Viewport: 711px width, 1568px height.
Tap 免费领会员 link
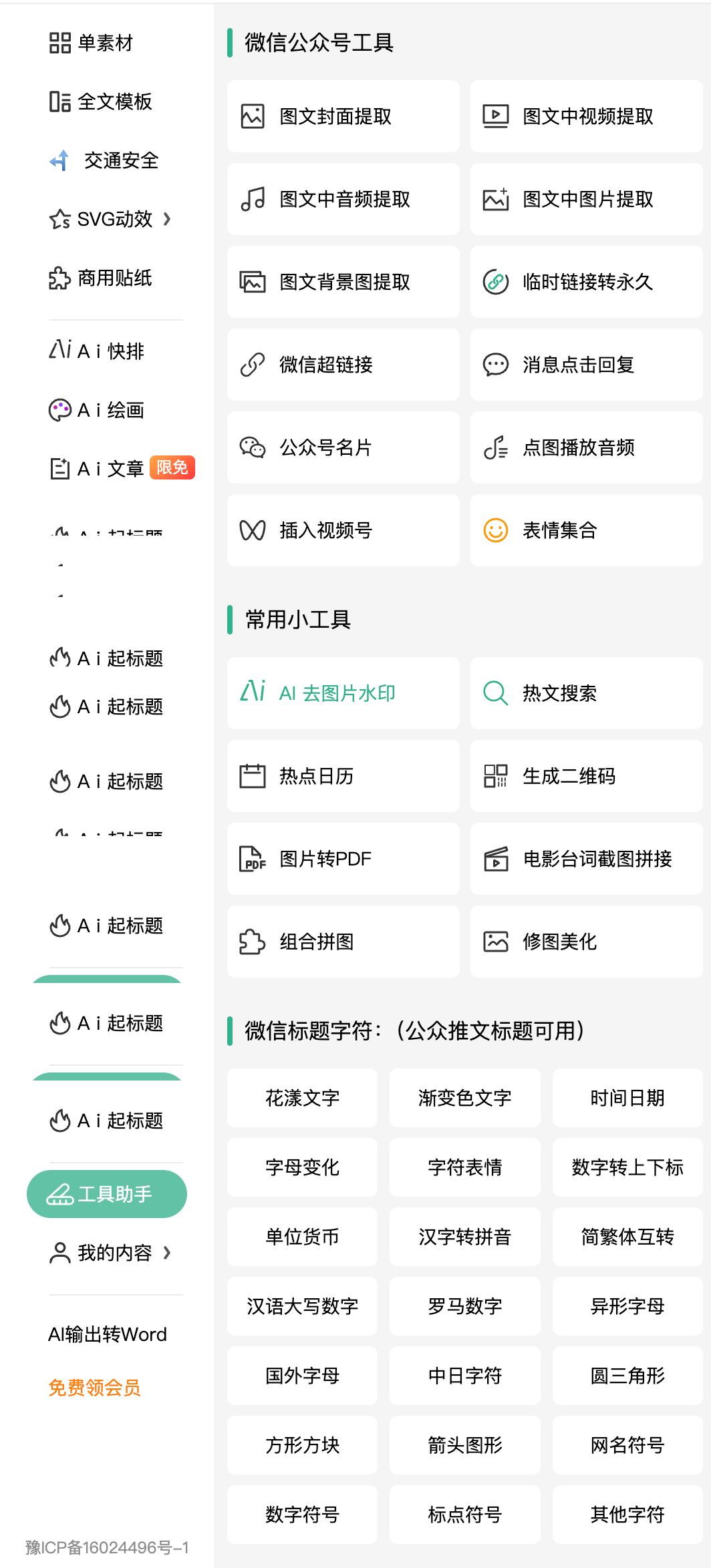pos(95,1388)
